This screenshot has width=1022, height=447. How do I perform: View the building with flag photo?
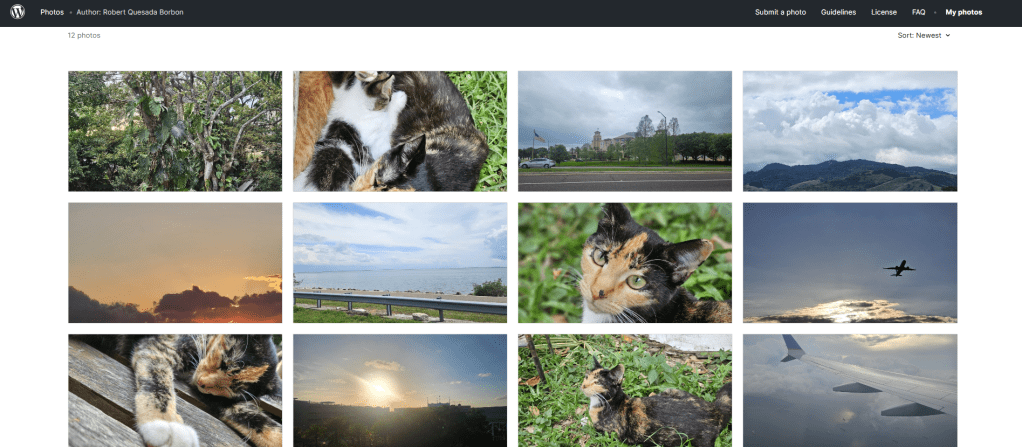(x=625, y=131)
